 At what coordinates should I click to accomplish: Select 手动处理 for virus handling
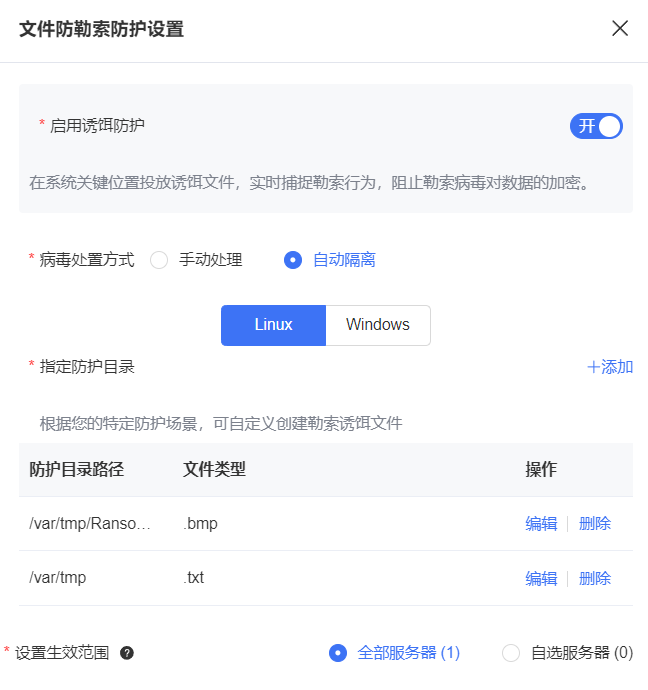(x=159, y=260)
